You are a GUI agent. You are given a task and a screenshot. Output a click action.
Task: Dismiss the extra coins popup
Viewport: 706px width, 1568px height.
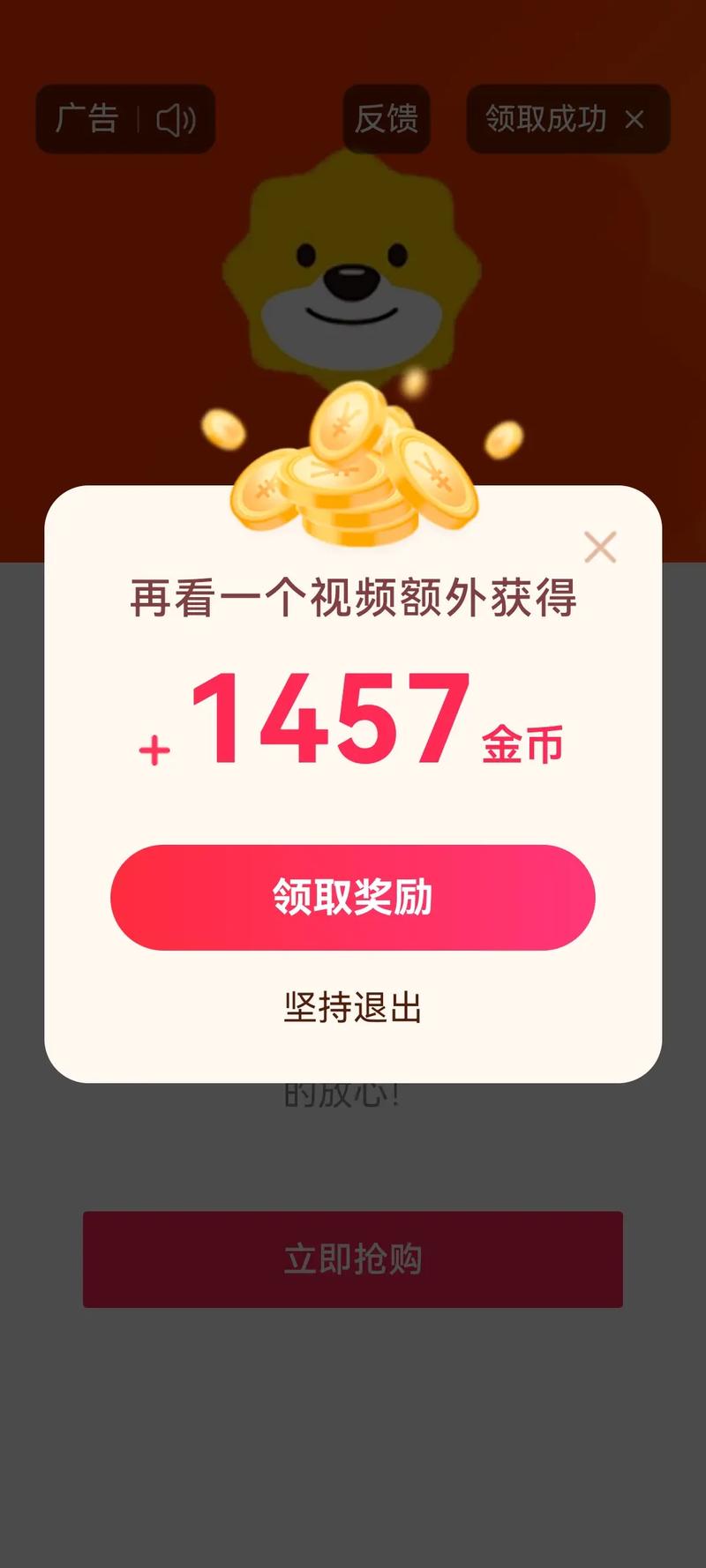point(600,547)
